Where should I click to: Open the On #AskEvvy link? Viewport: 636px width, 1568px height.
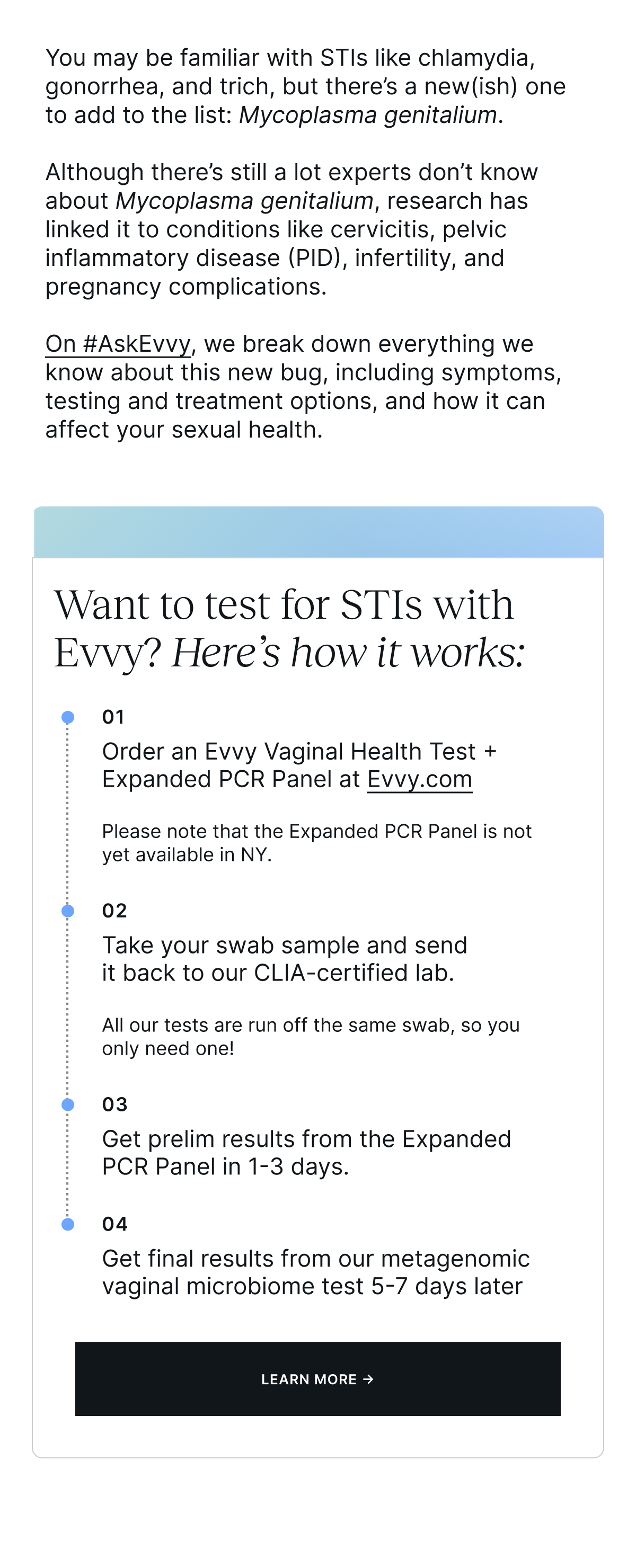pos(118,344)
